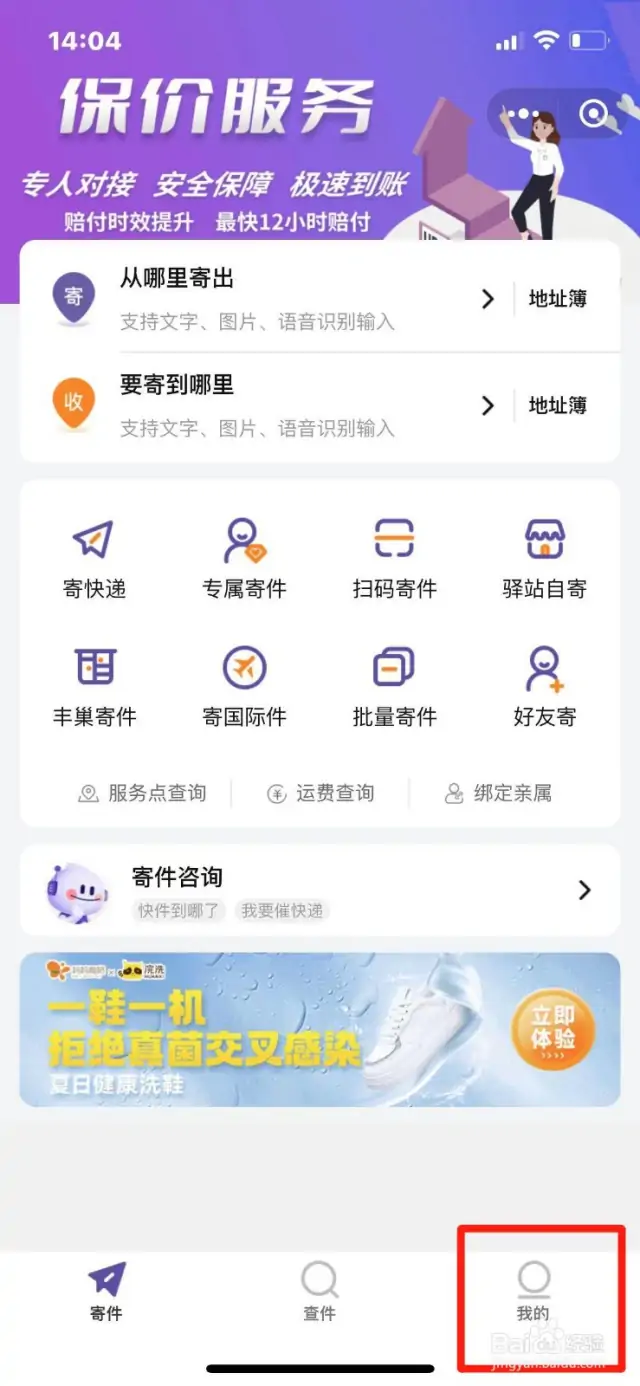
Task: Open 批量寄件 batch shipping
Action: [394, 686]
